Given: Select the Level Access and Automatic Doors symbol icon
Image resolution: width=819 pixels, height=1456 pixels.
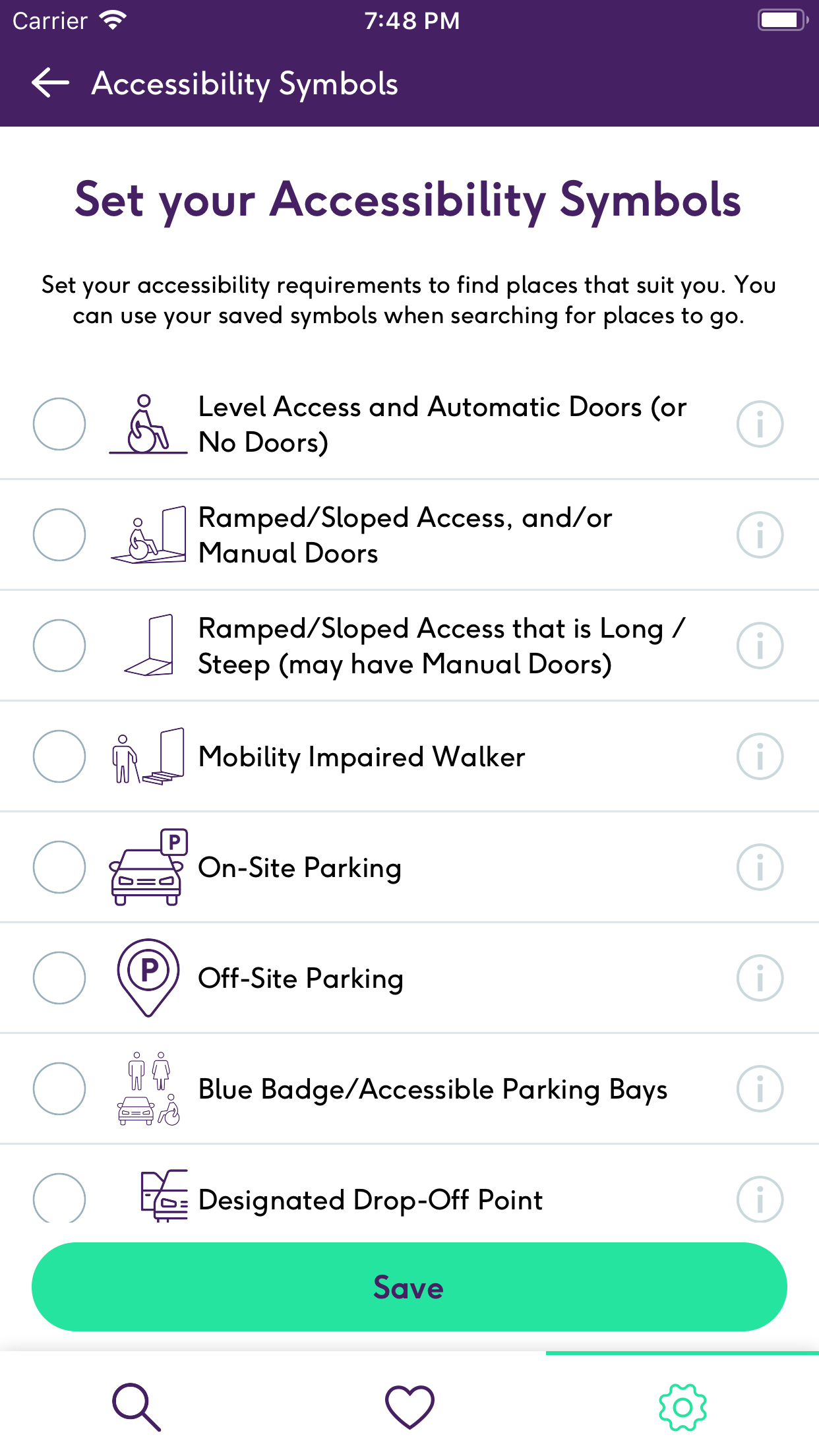Looking at the screenshot, I should [x=146, y=424].
